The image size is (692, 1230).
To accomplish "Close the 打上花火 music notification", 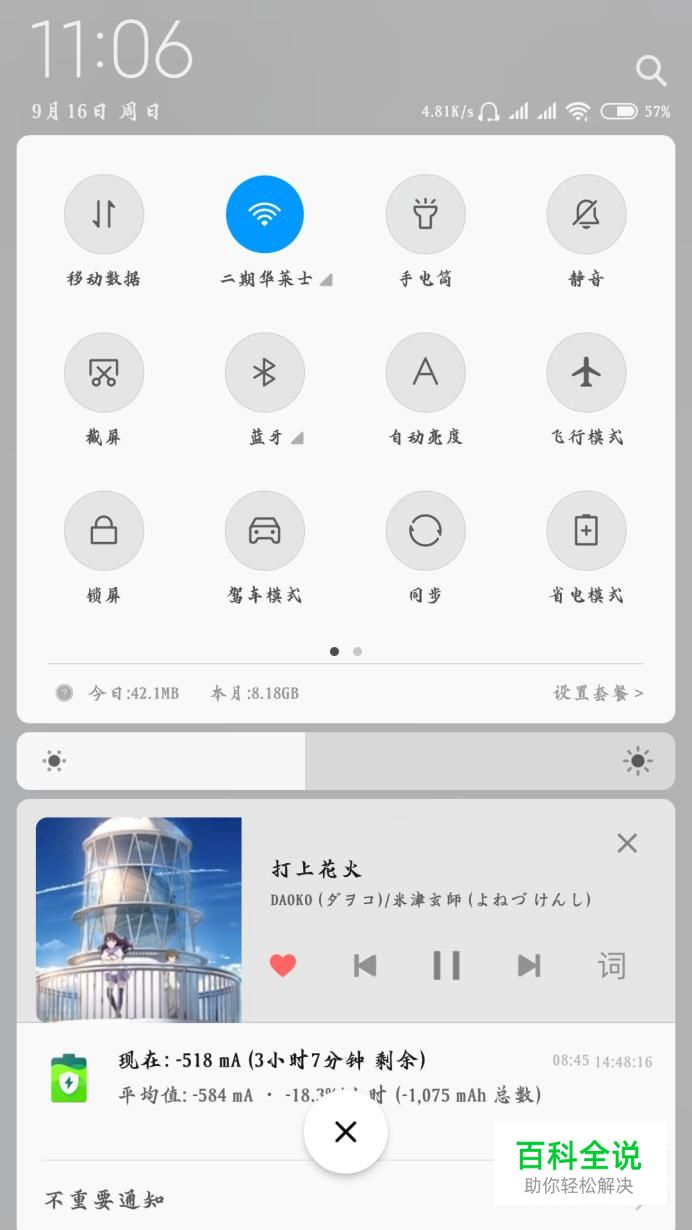I will (627, 843).
